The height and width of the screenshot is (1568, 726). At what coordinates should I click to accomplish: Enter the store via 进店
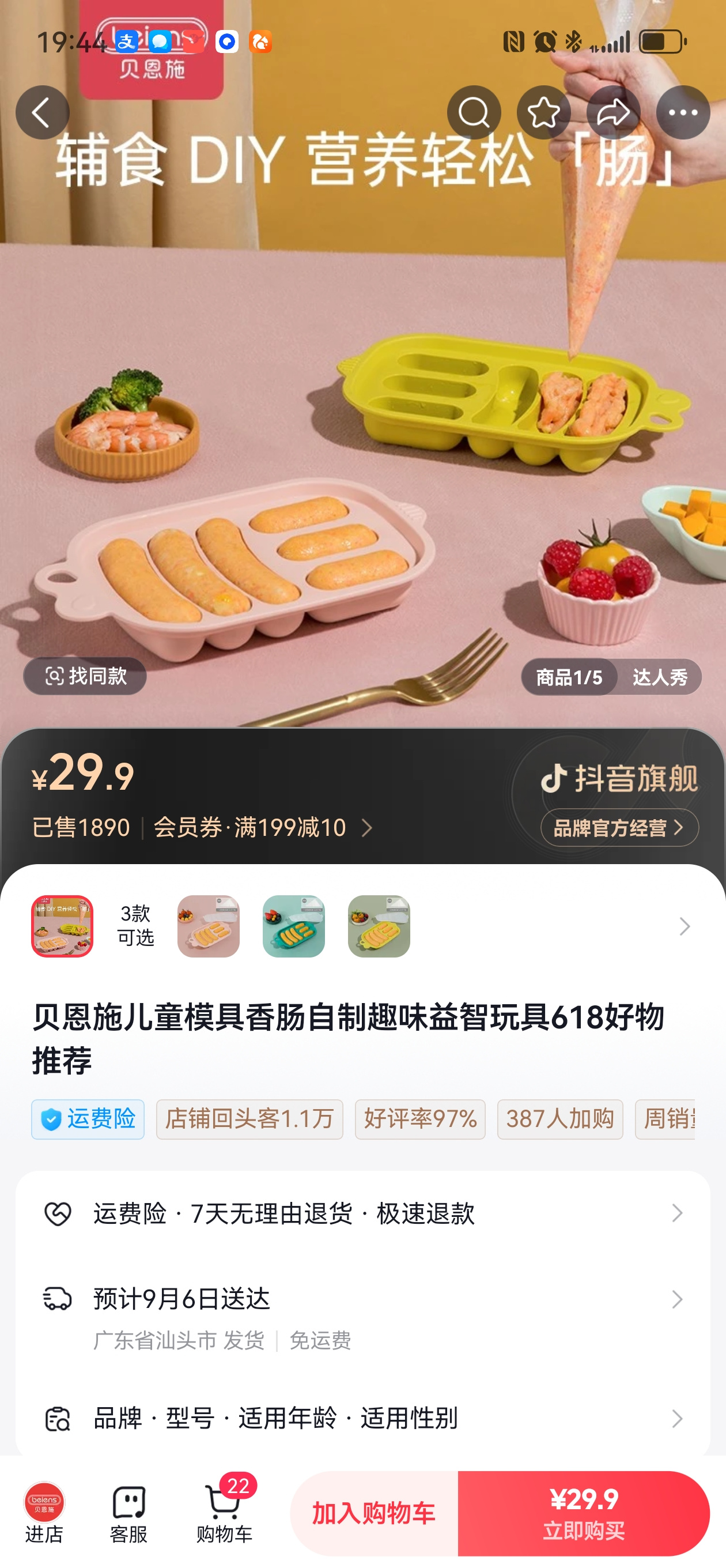(44, 1513)
